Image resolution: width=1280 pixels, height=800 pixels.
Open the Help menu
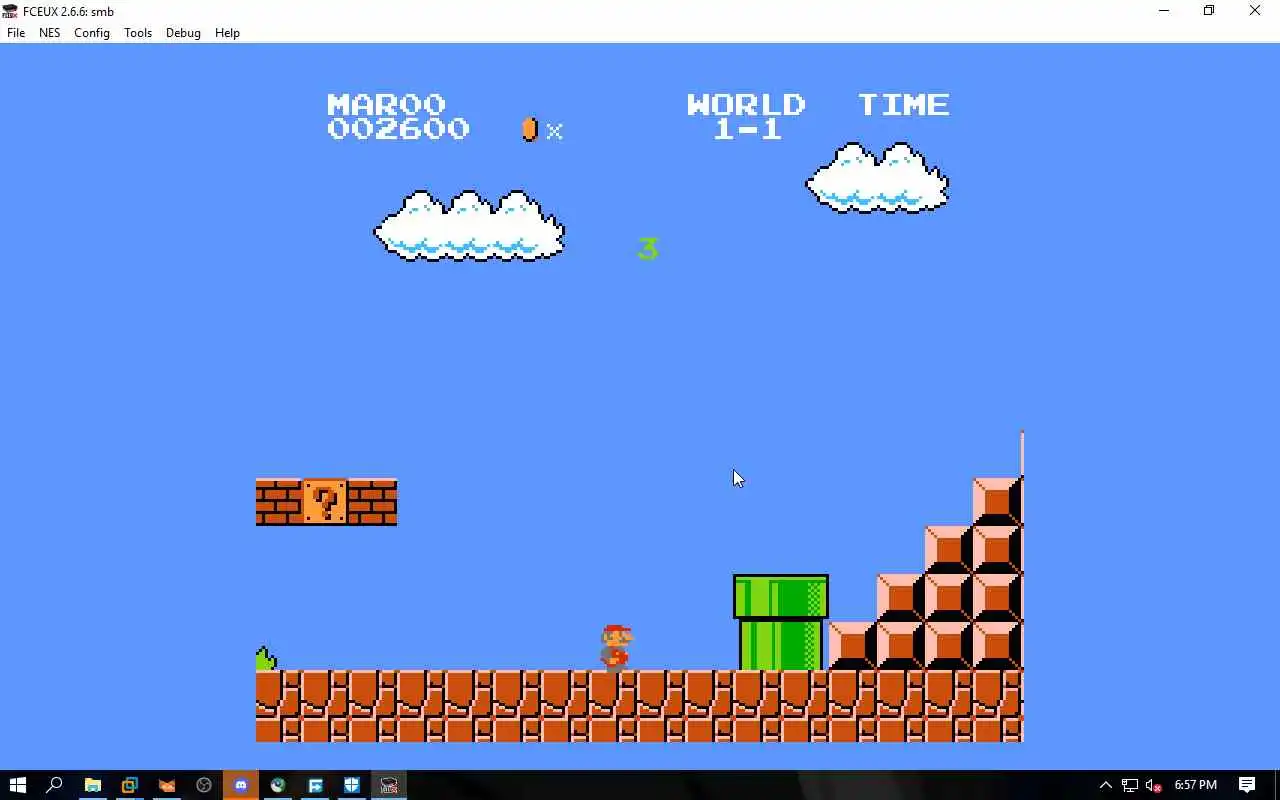(x=227, y=33)
